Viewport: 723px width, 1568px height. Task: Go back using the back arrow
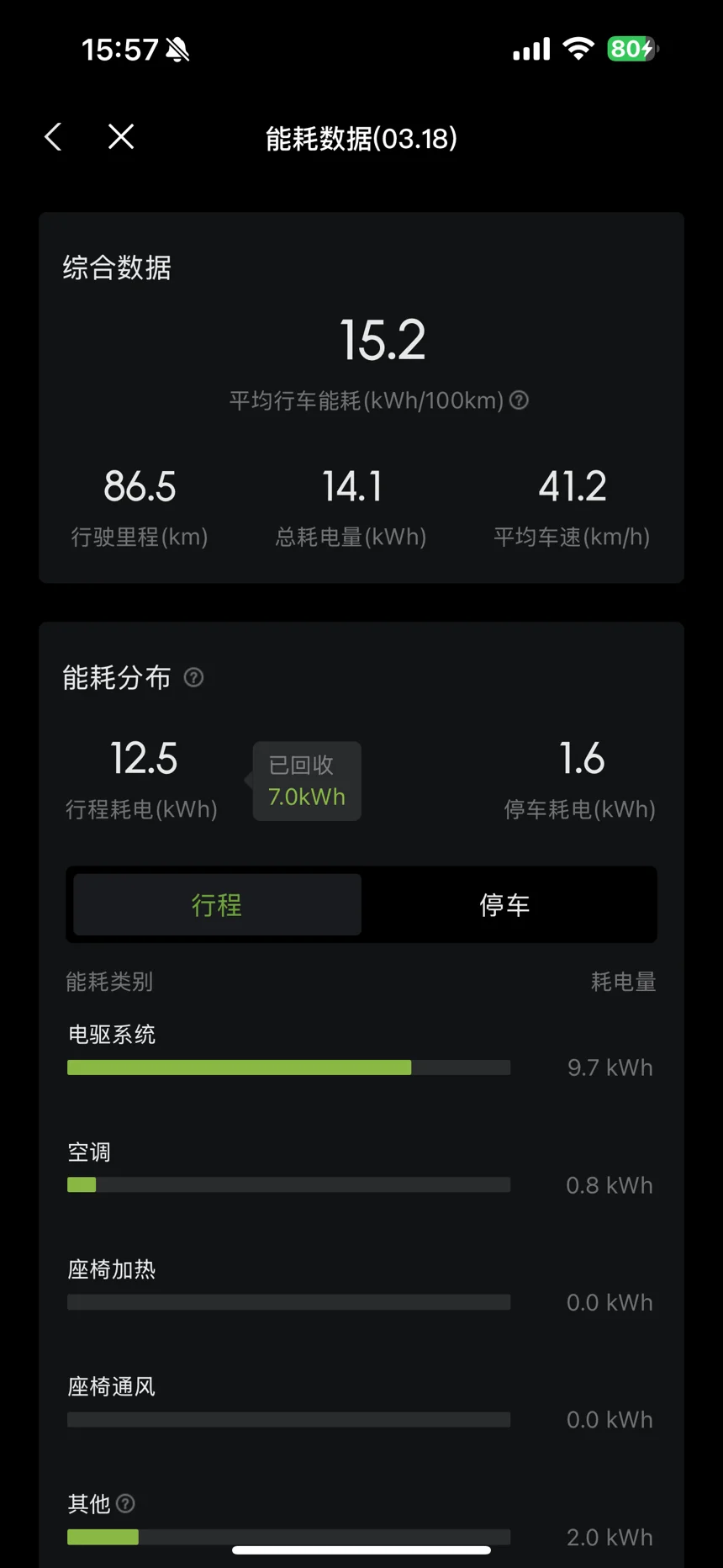53,137
